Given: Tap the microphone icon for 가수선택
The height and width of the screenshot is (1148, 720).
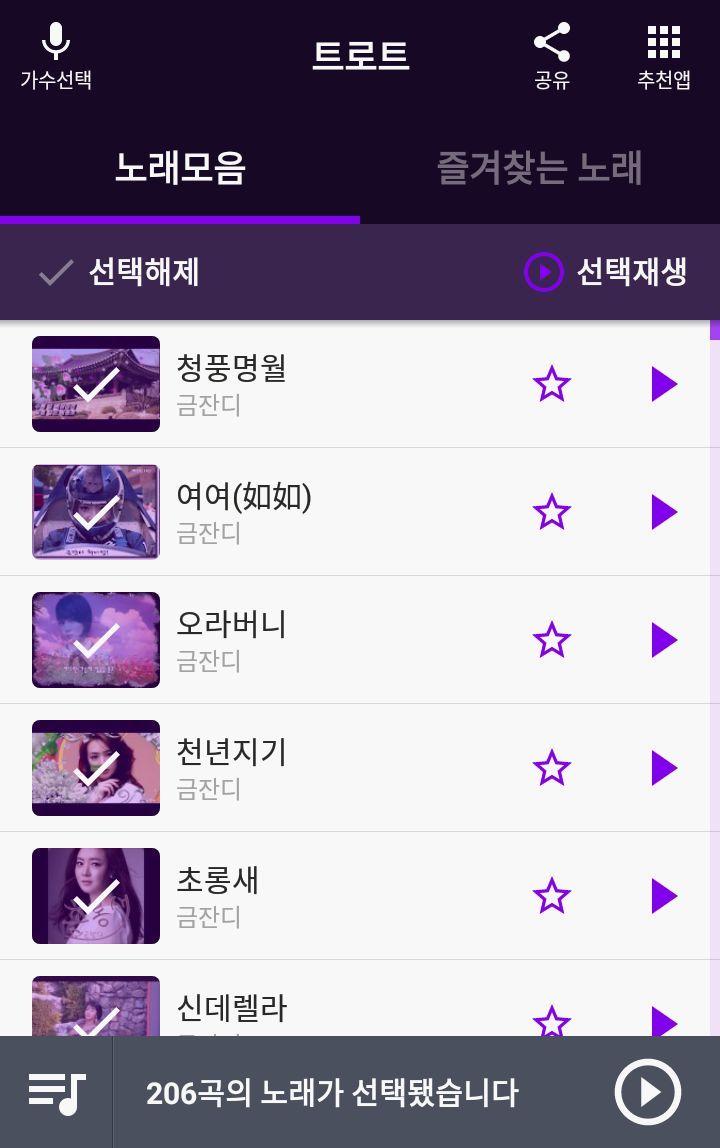Looking at the screenshot, I should click(55, 45).
